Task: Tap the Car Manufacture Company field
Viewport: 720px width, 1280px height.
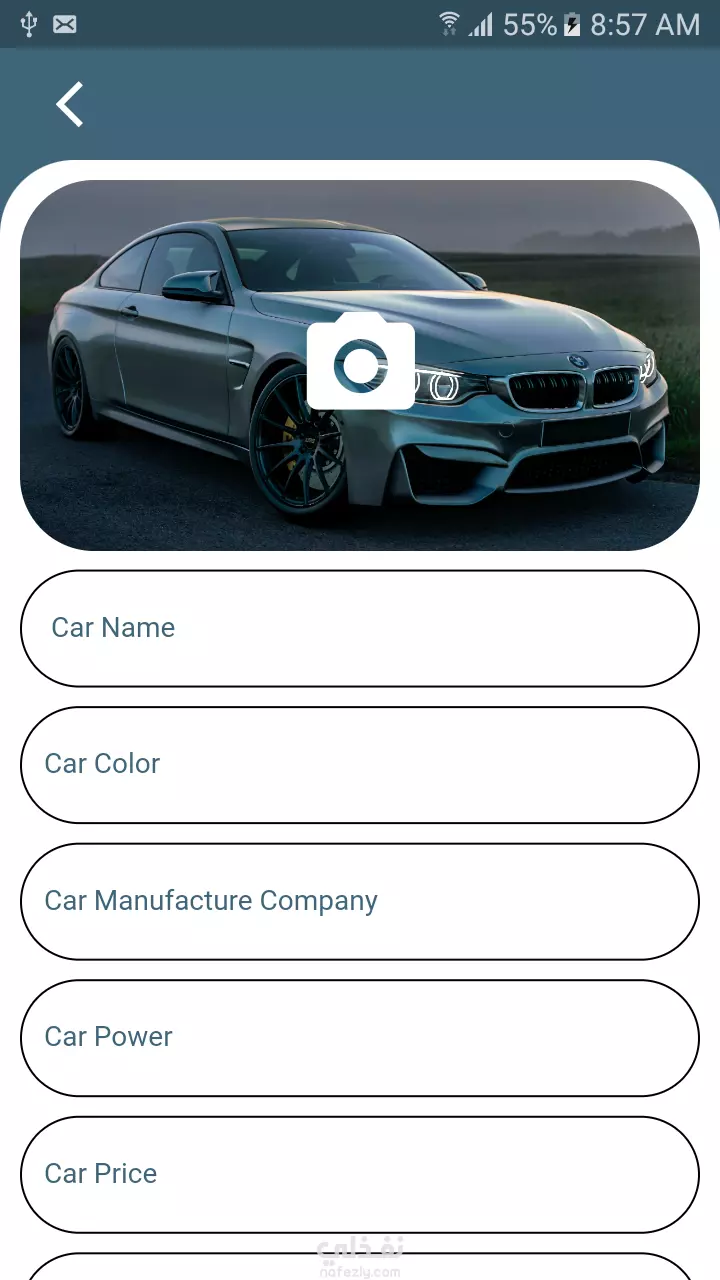Action: pos(360,902)
